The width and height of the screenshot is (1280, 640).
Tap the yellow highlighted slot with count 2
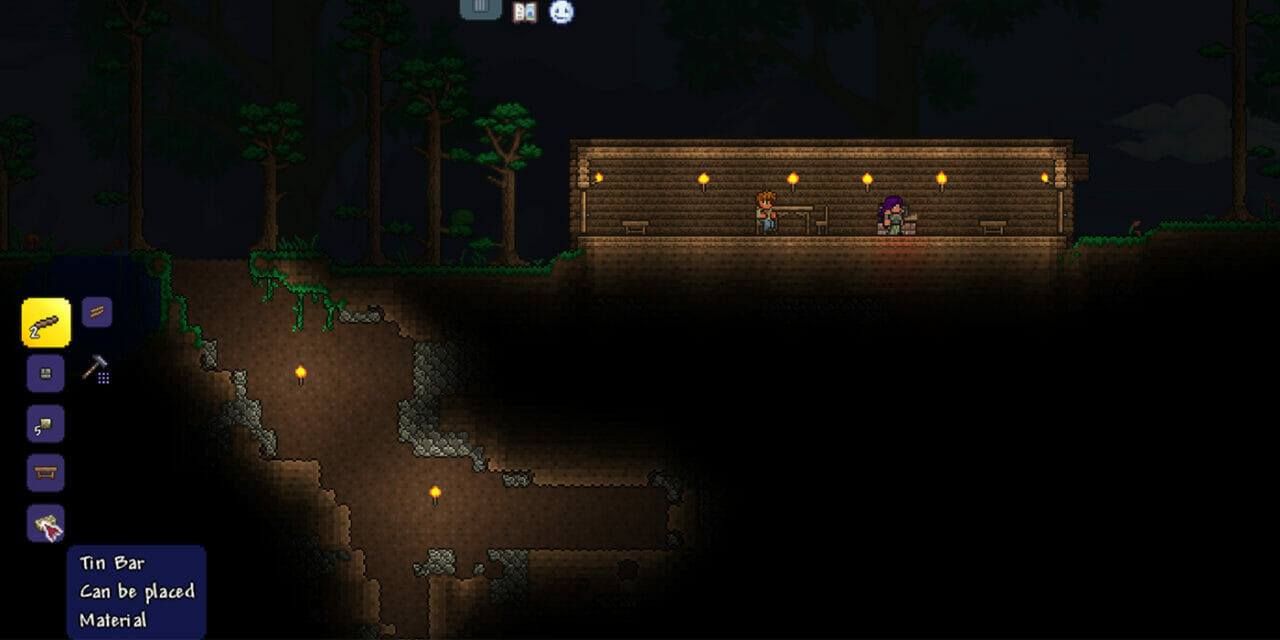coord(46,323)
